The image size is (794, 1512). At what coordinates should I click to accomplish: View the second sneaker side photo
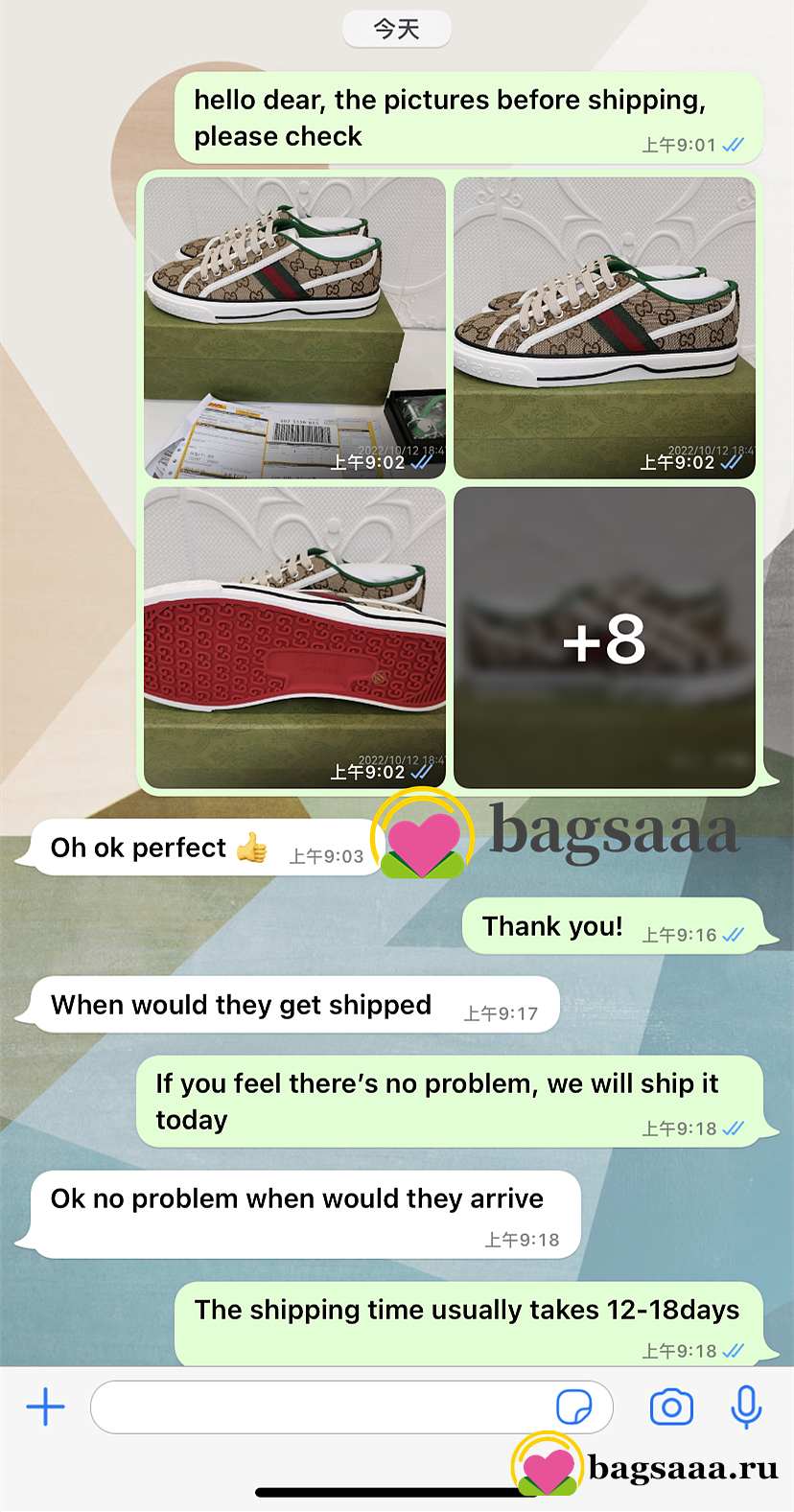[604, 328]
